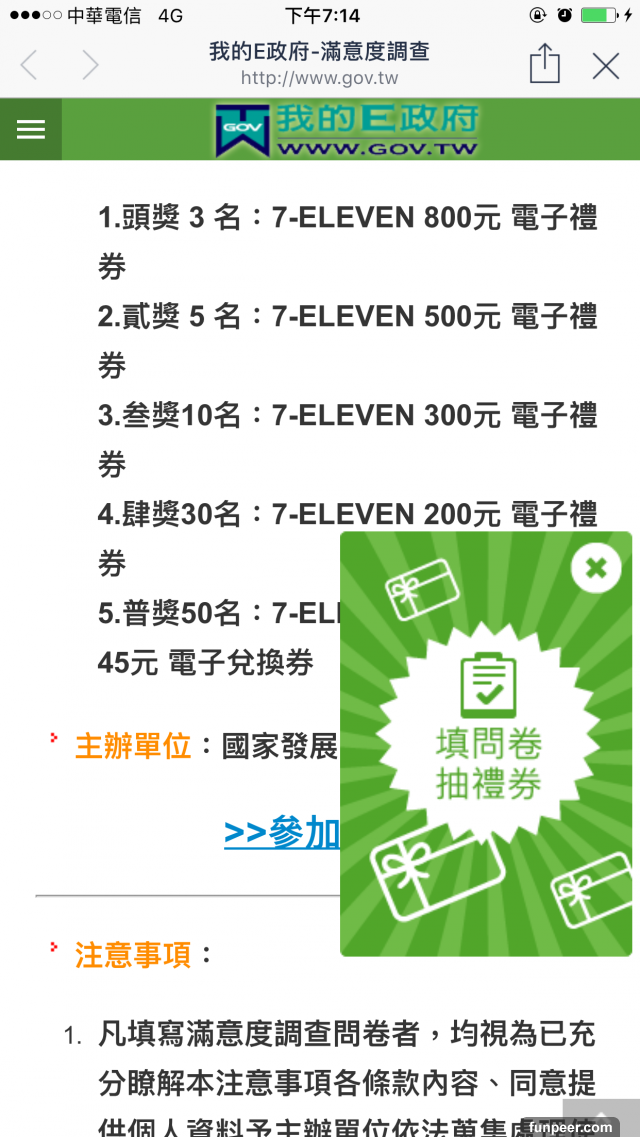Viewport: 640px width, 1137px height.
Task: Share this web page
Action: pos(545,64)
